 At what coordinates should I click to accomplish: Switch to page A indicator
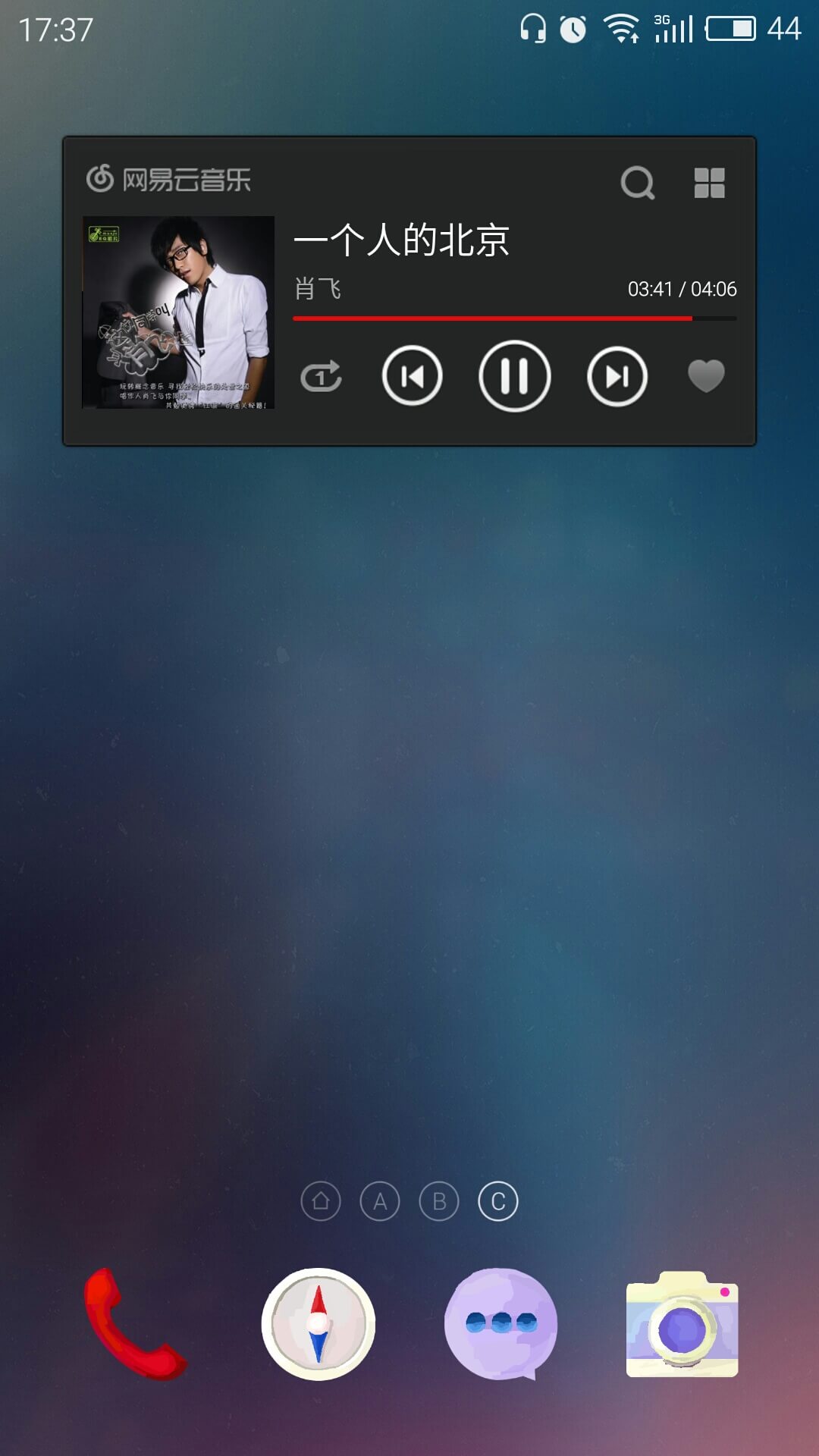coord(380,1201)
